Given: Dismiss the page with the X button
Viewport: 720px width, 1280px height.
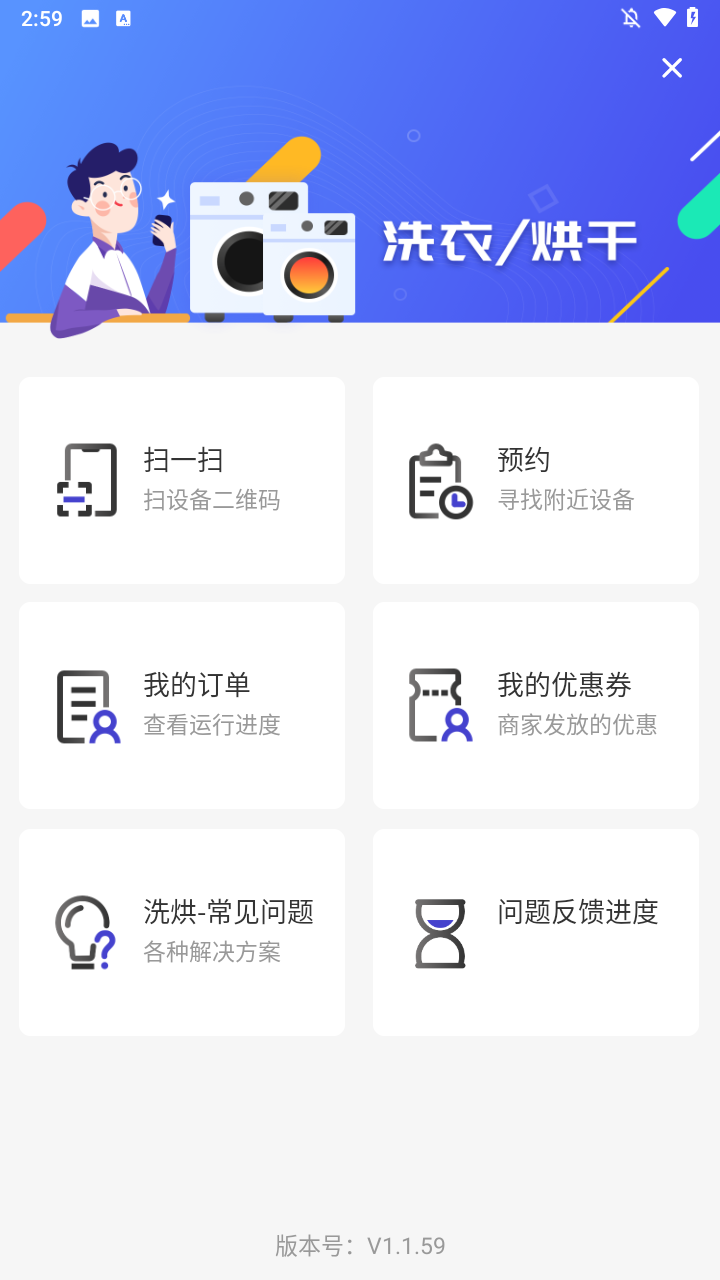Looking at the screenshot, I should coord(671,68).
